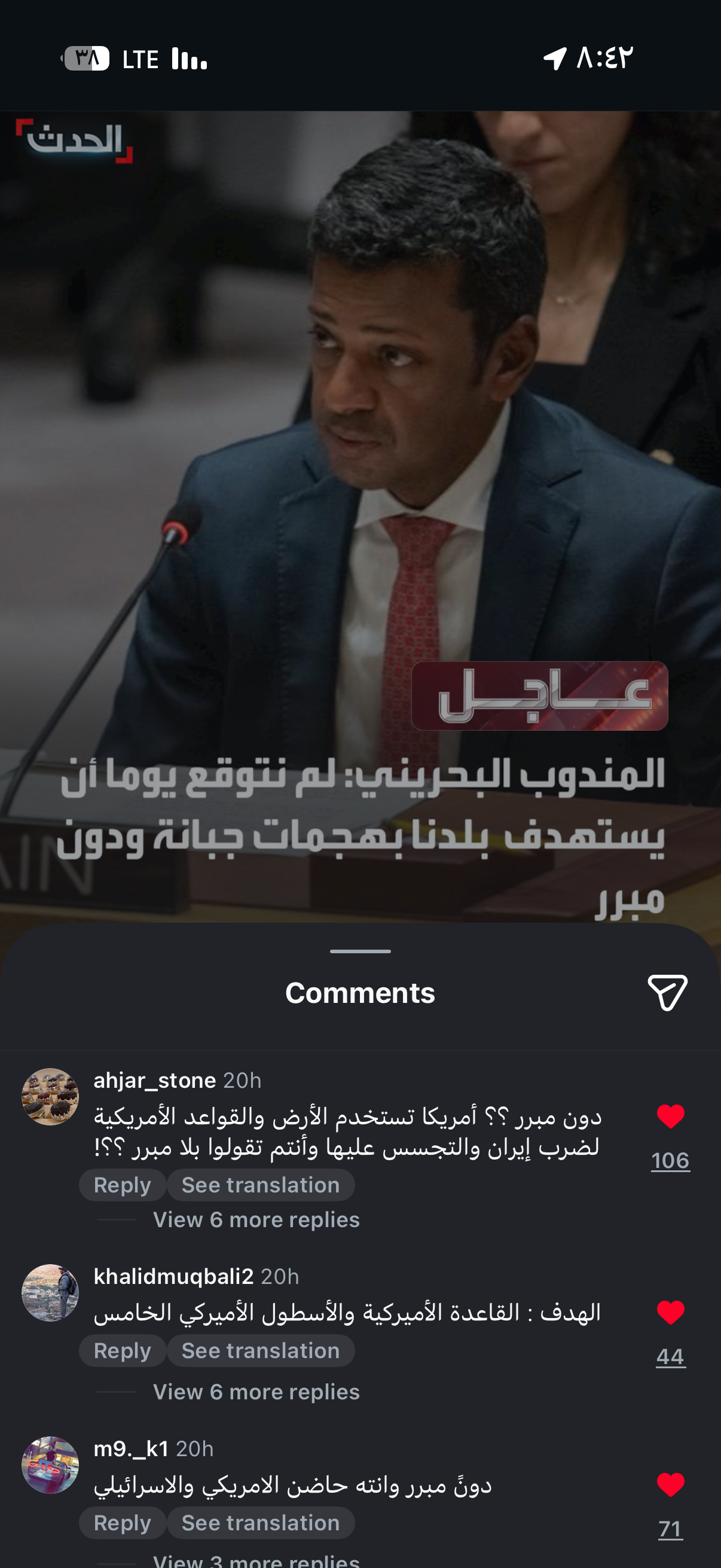The image size is (721, 1568).
Task: Show who liked khalidmuqbali2's comment (44)
Action: tap(671, 1357)
